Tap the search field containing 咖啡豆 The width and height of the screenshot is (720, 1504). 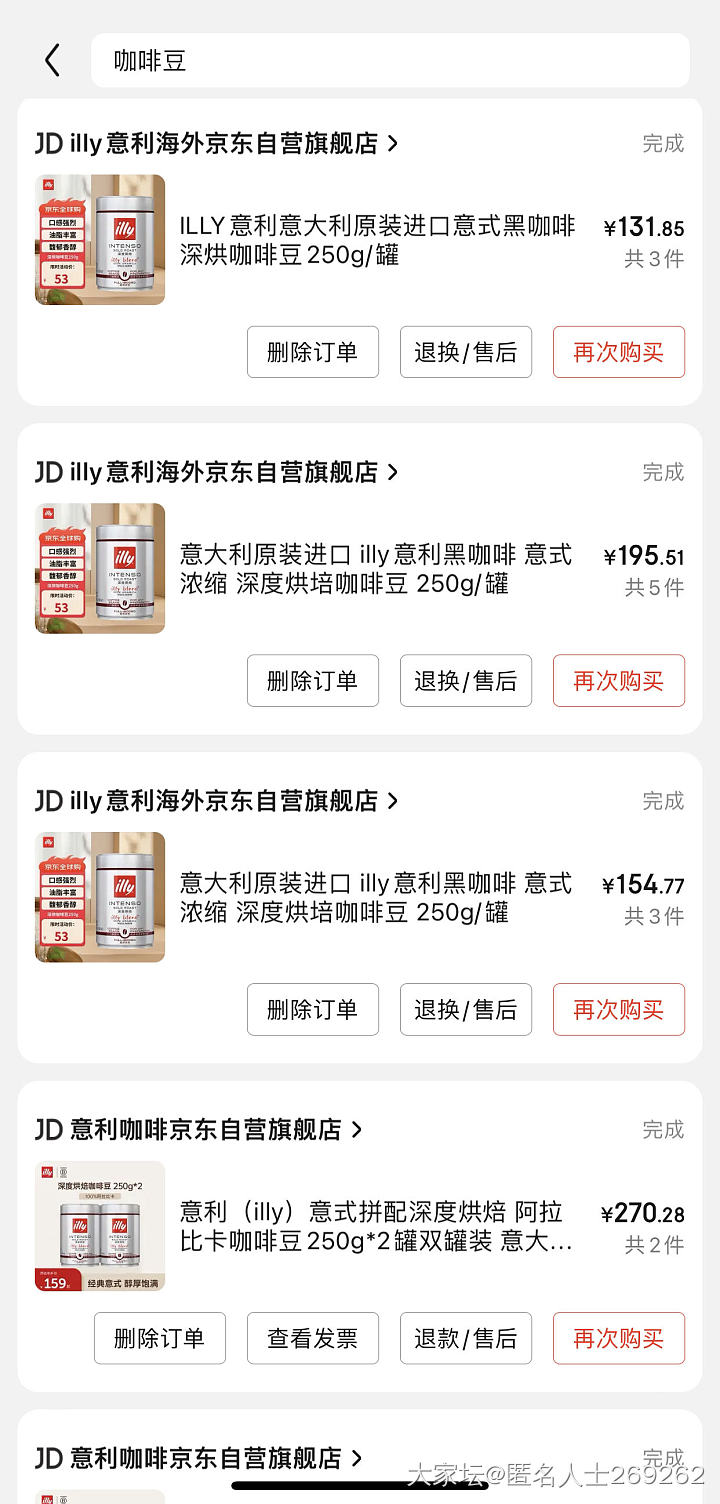[390, 61]
